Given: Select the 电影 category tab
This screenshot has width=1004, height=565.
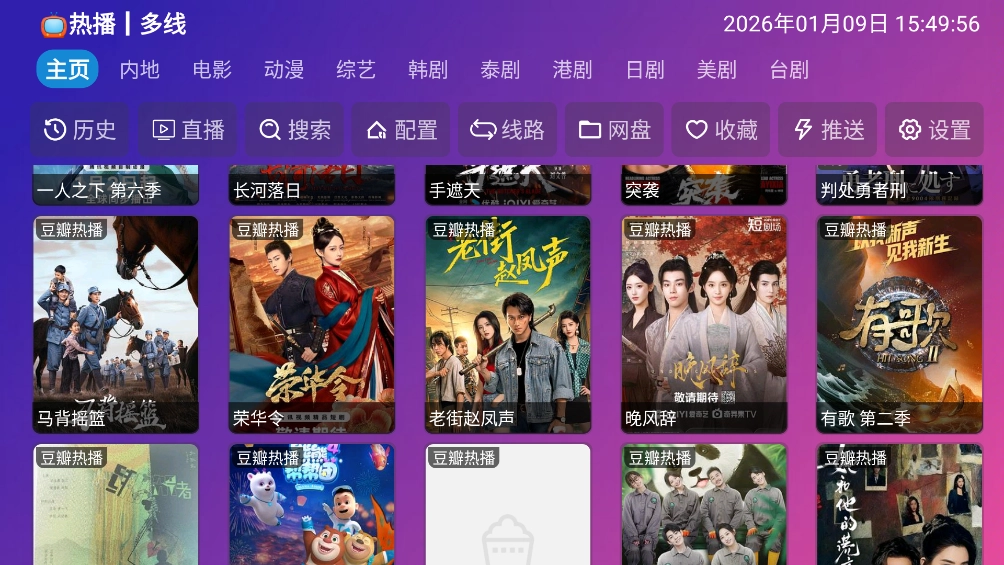Looking at the screenshot, I should [x=212, y=70].
